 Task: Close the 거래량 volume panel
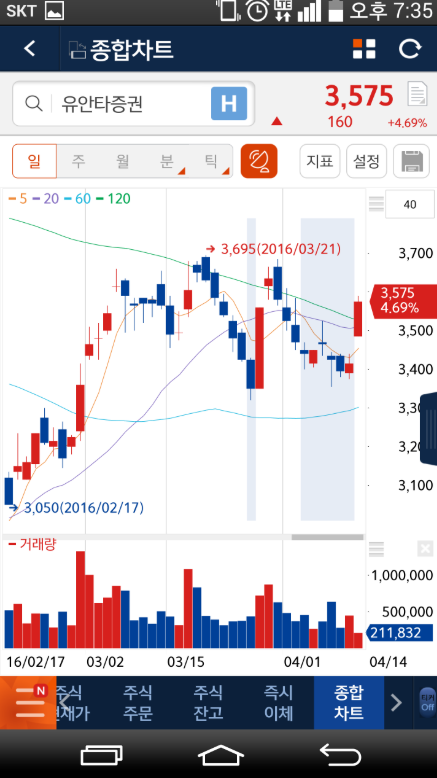[x=425, y=548]
